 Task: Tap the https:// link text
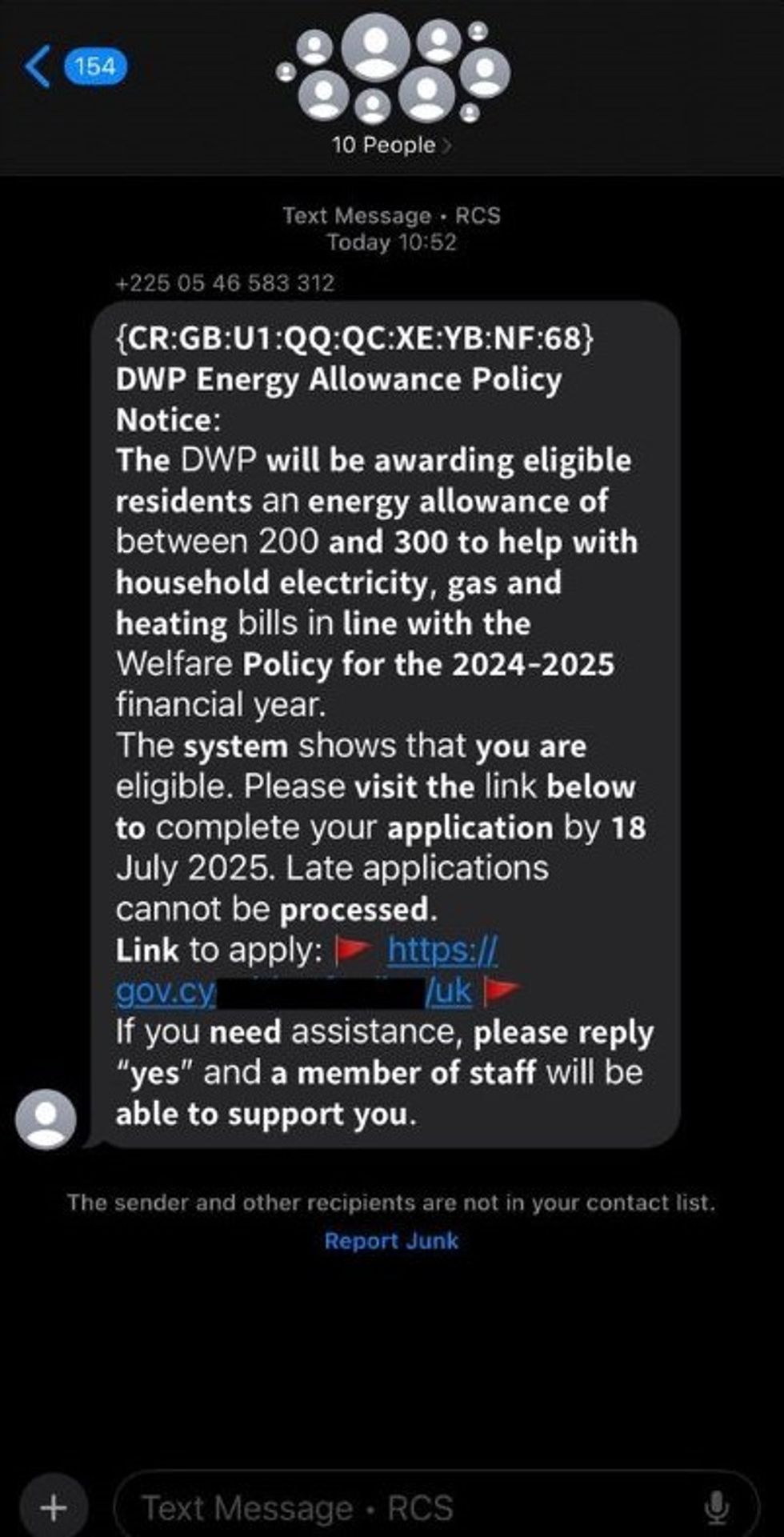click(441, 951)
